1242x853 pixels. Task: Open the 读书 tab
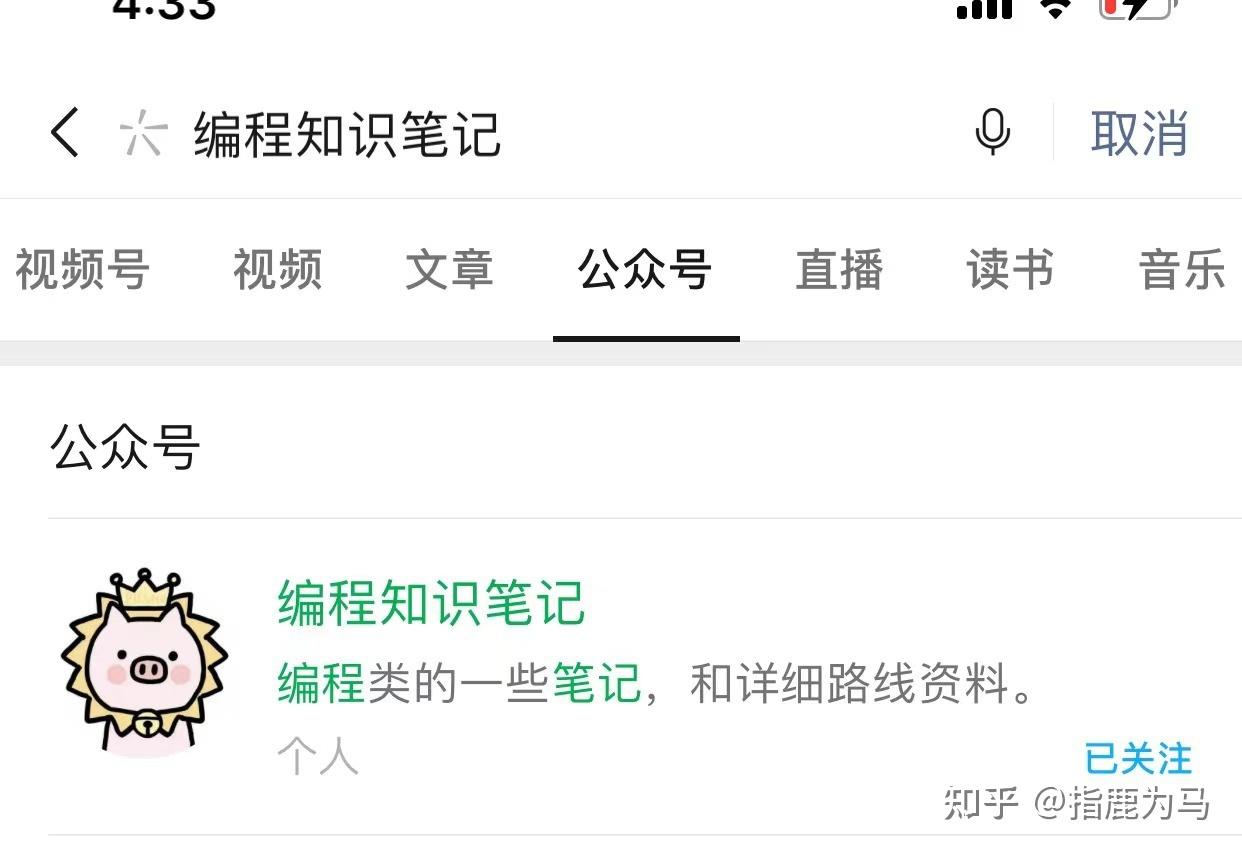tap(1010, 270)
